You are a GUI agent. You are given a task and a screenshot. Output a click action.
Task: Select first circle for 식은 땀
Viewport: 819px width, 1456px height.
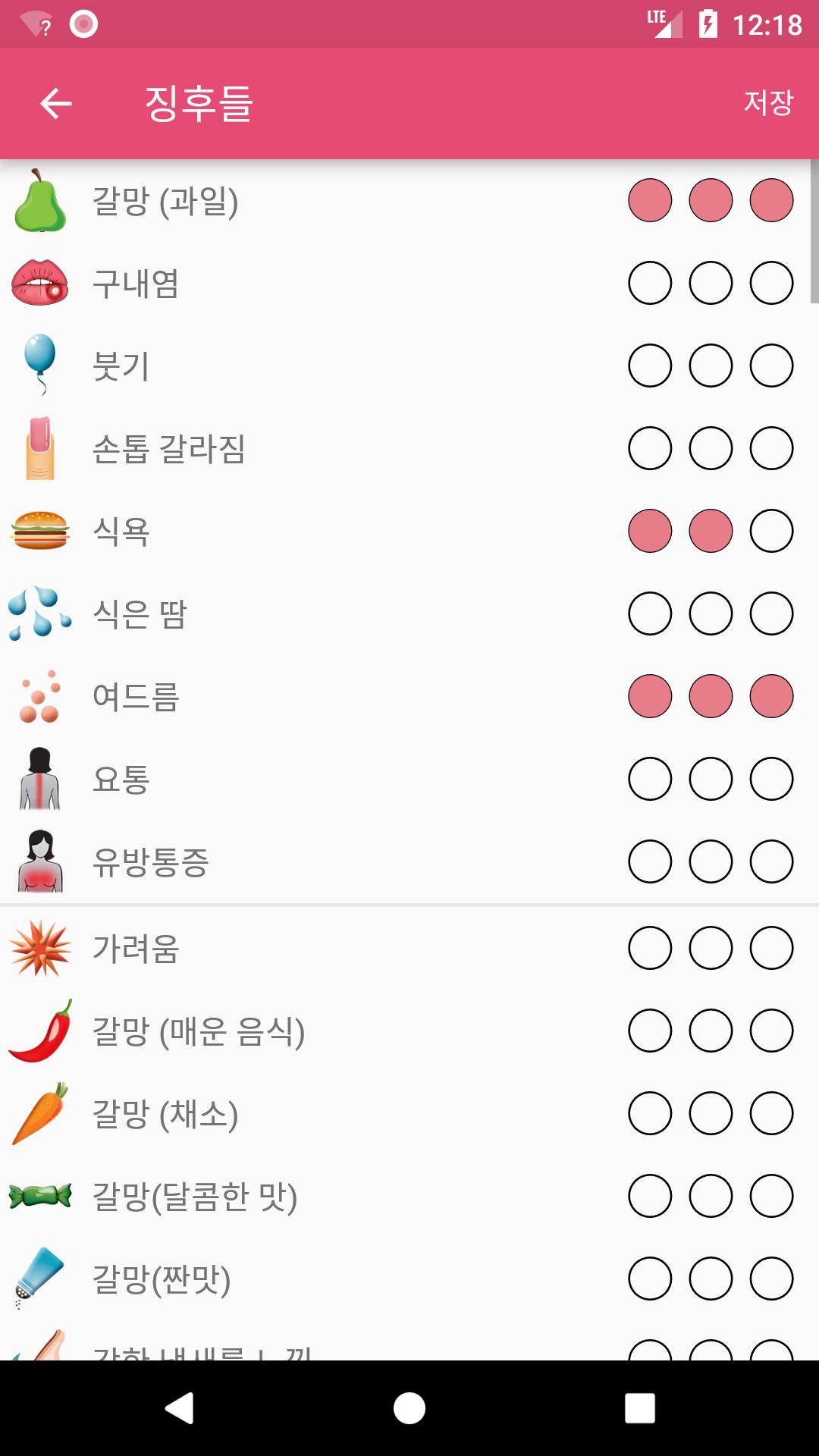[650, 613]
